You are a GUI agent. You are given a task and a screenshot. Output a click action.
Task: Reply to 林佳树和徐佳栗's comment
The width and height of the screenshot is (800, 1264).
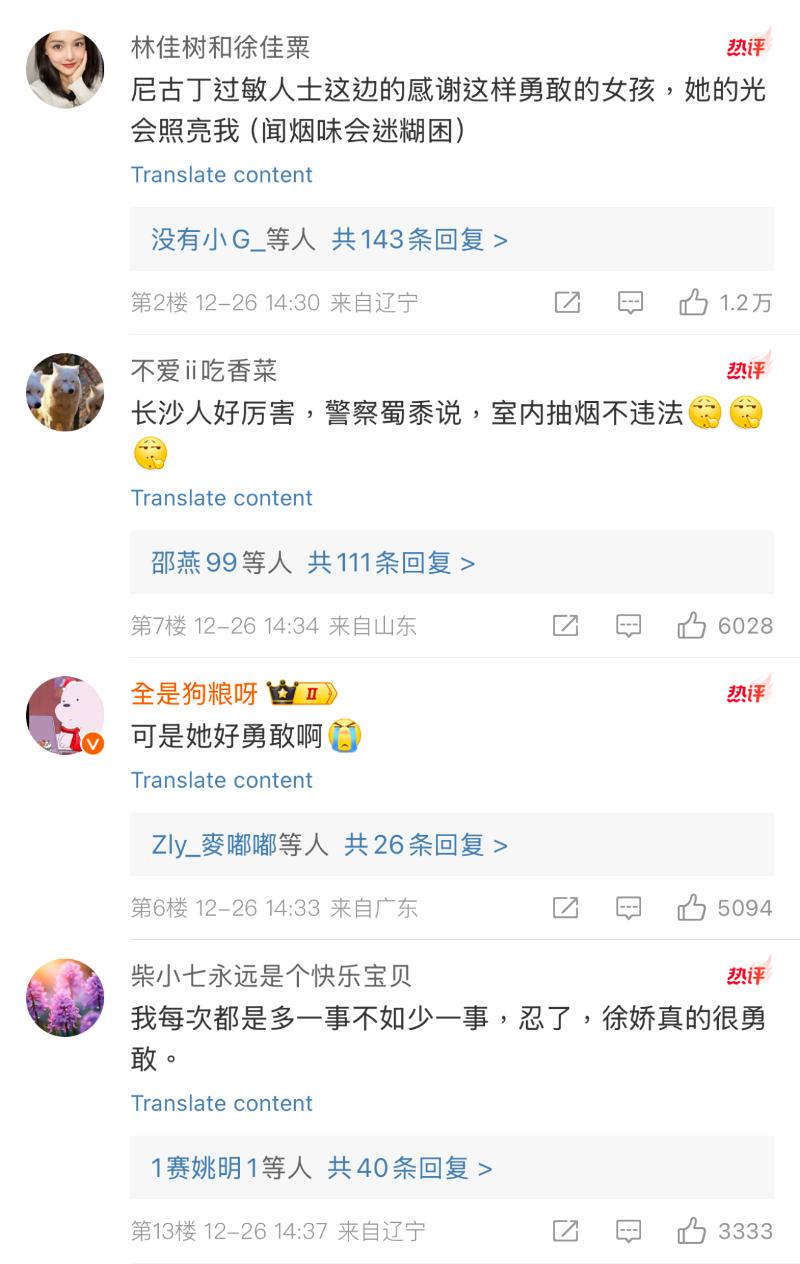coord(630,303)
